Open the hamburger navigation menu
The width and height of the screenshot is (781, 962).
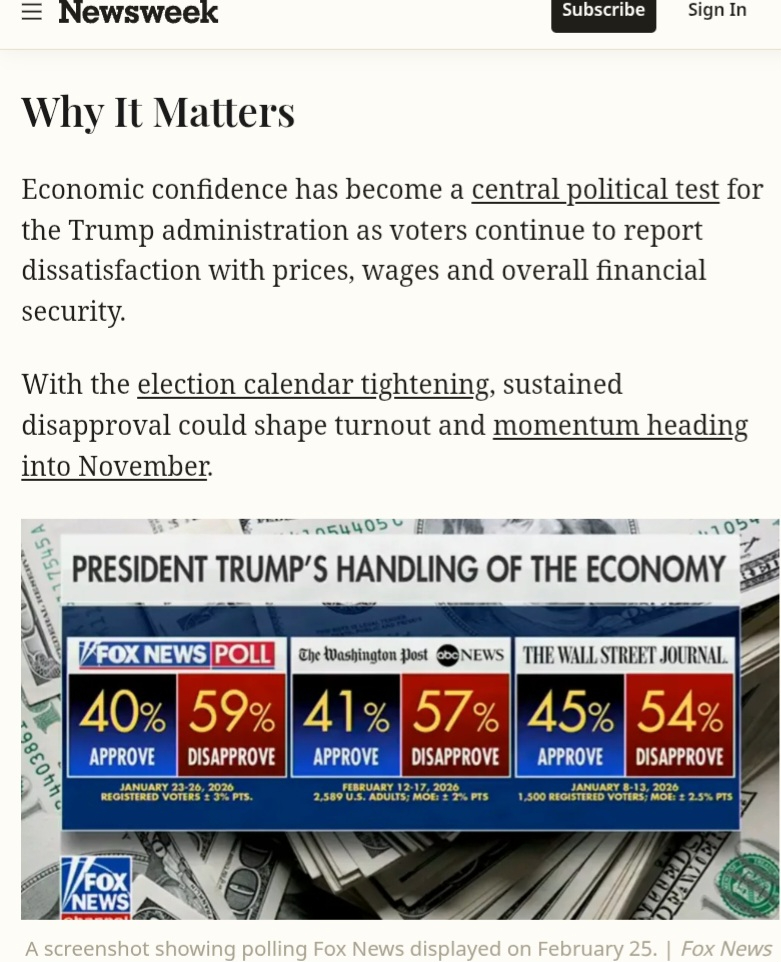(32, 12)
